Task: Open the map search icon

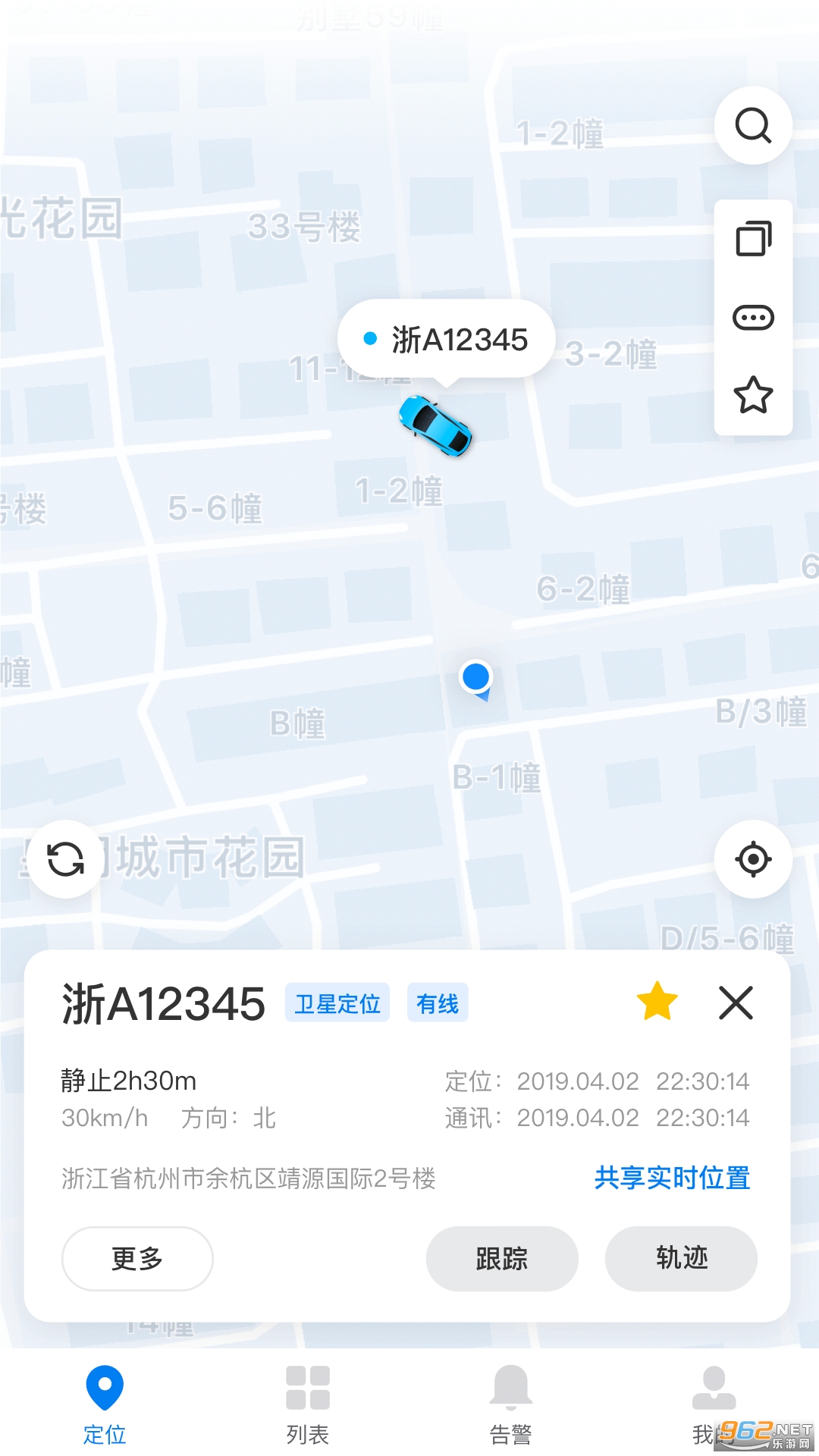Action: (x=753, y=126)
